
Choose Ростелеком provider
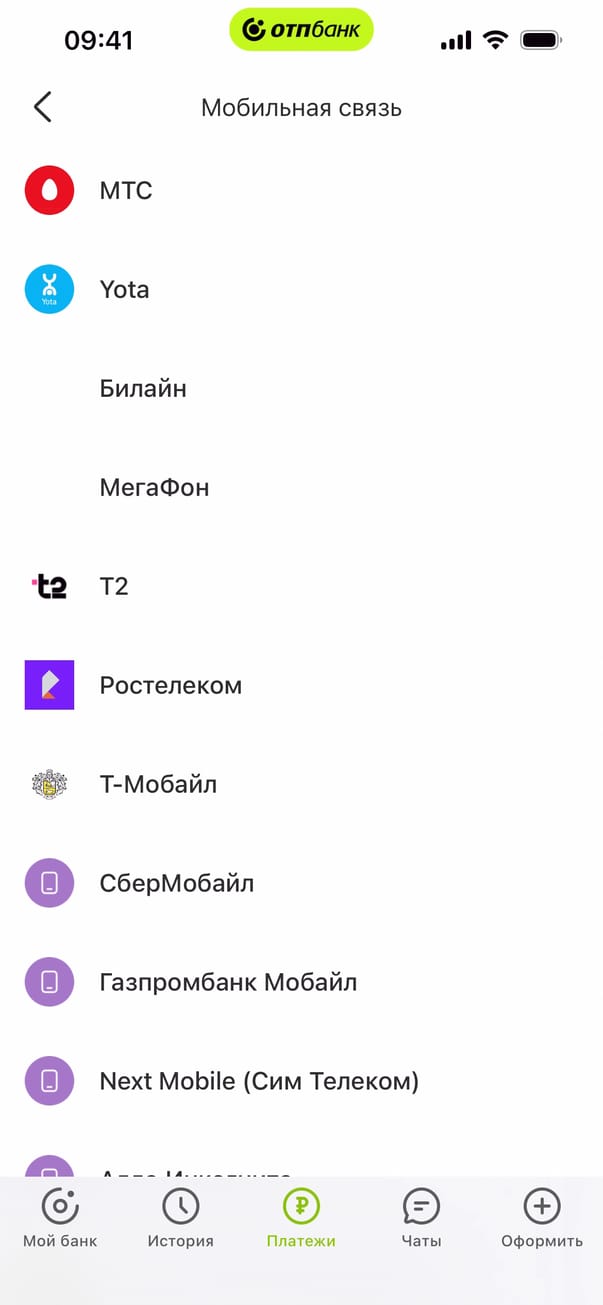tap(170, 686)
